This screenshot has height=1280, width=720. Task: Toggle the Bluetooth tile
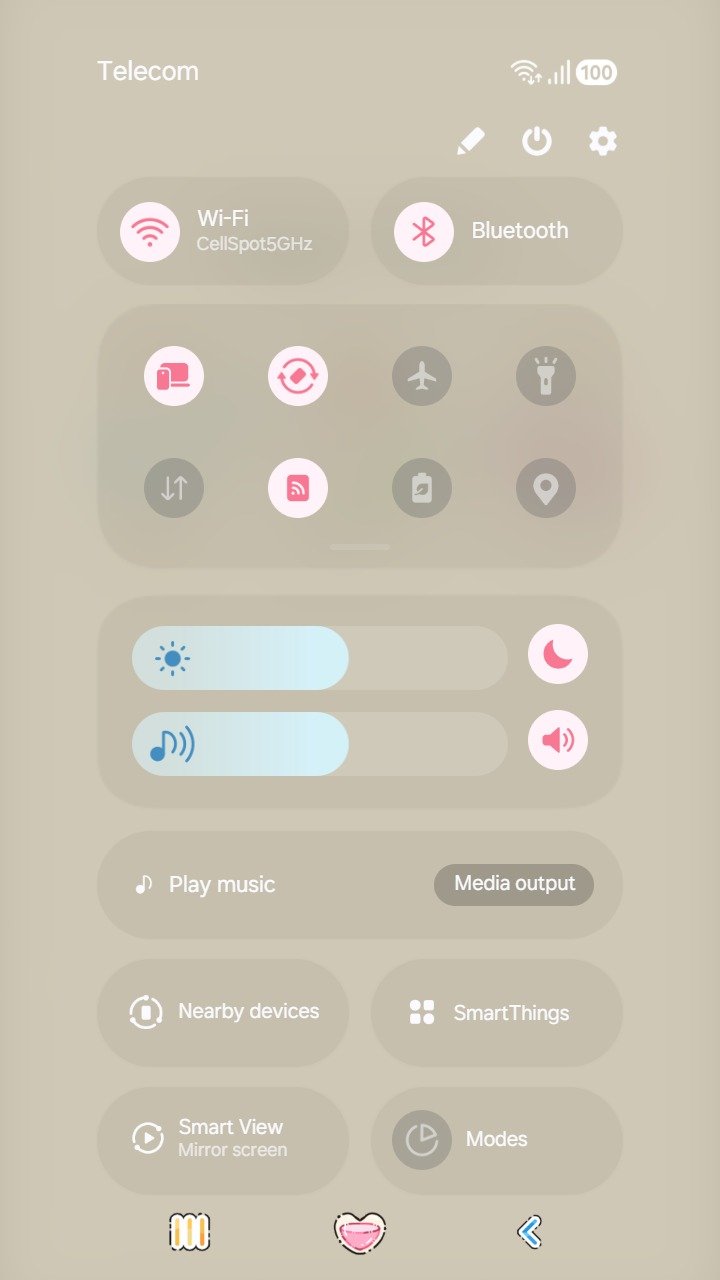pyautogui.click(x=424, y=231)
